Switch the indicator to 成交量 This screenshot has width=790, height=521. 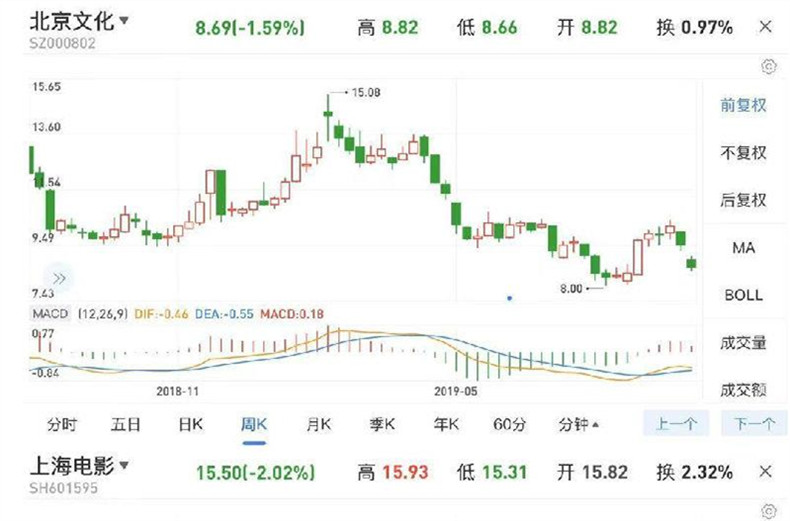pos(743,343)
